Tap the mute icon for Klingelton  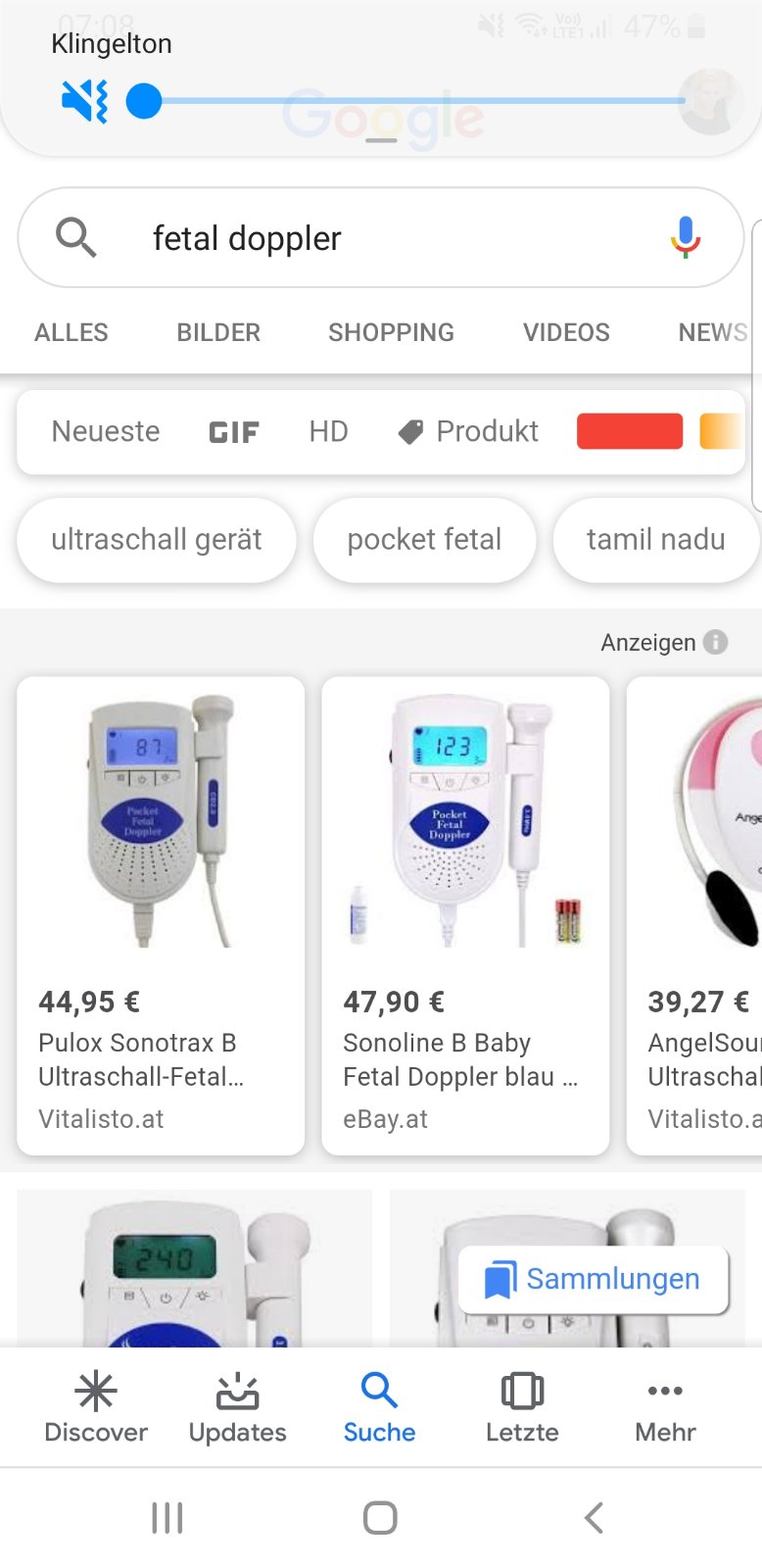(84, 101)
